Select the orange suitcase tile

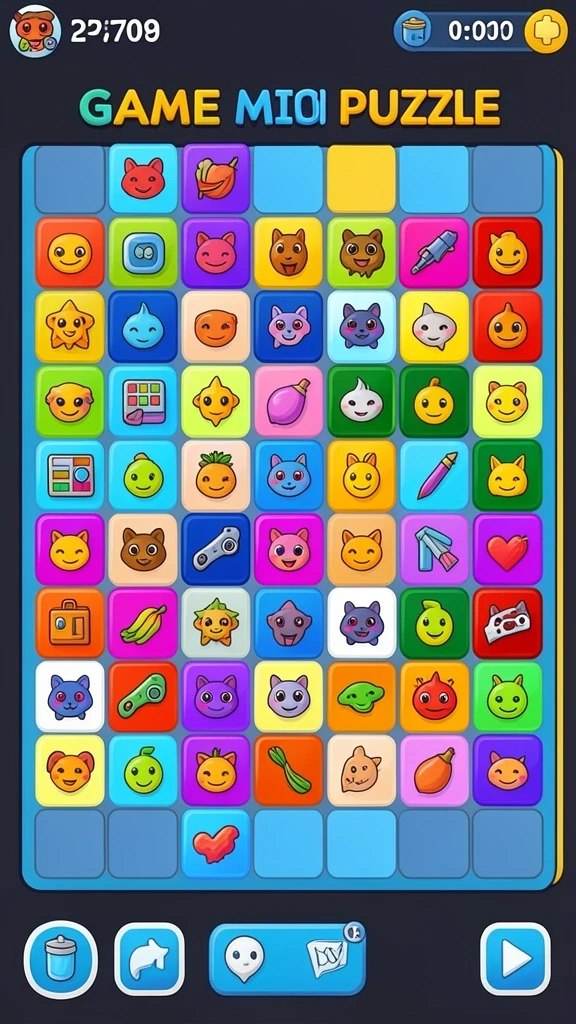[70, 623]
